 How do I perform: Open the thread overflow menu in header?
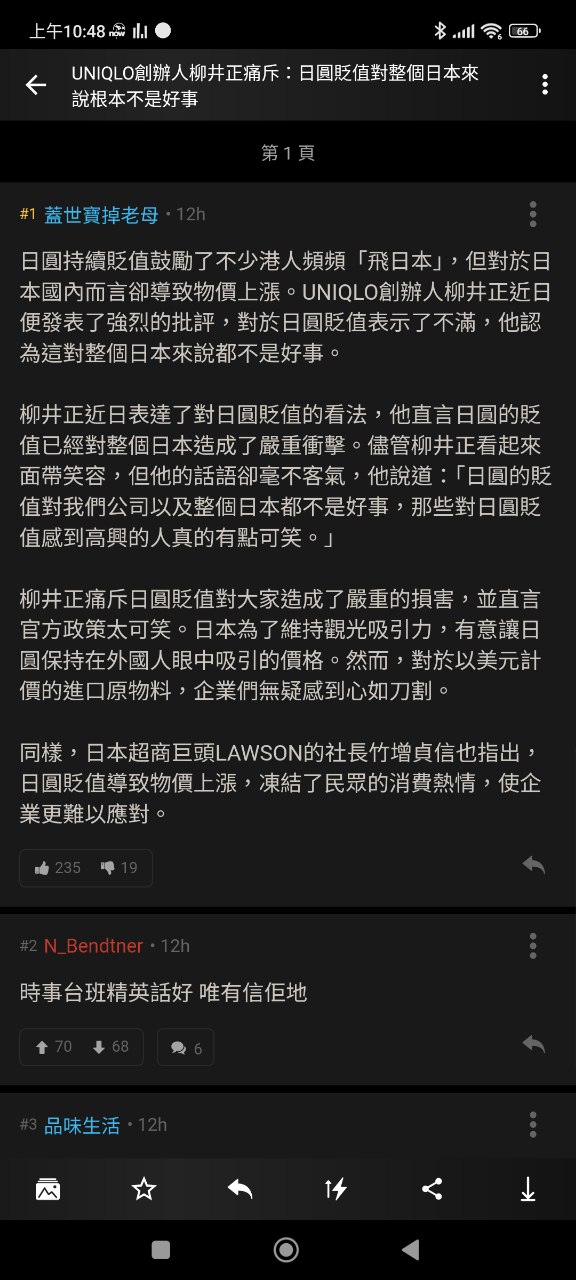pos(544,84)
